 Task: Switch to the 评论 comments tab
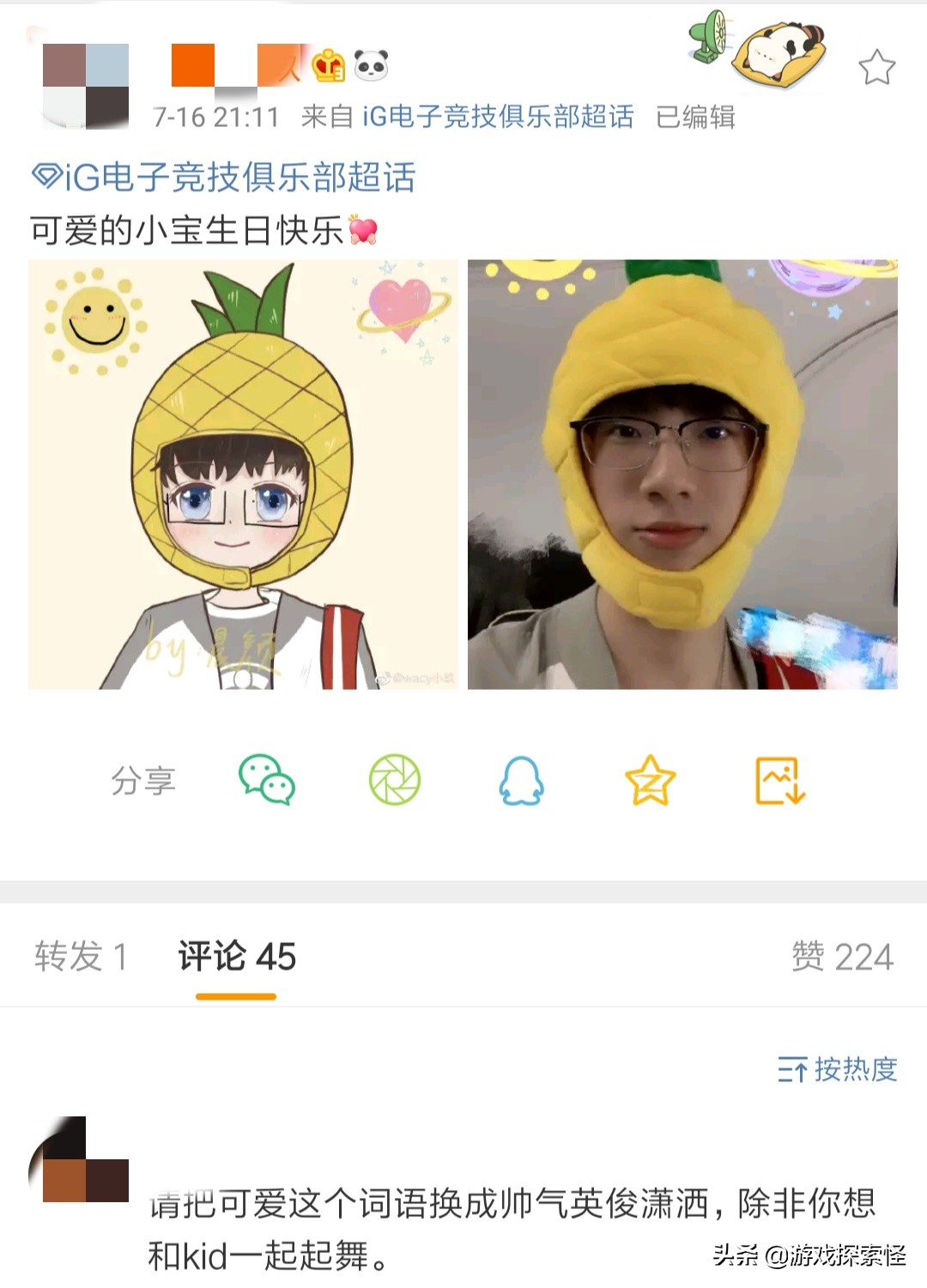[237, 957]
